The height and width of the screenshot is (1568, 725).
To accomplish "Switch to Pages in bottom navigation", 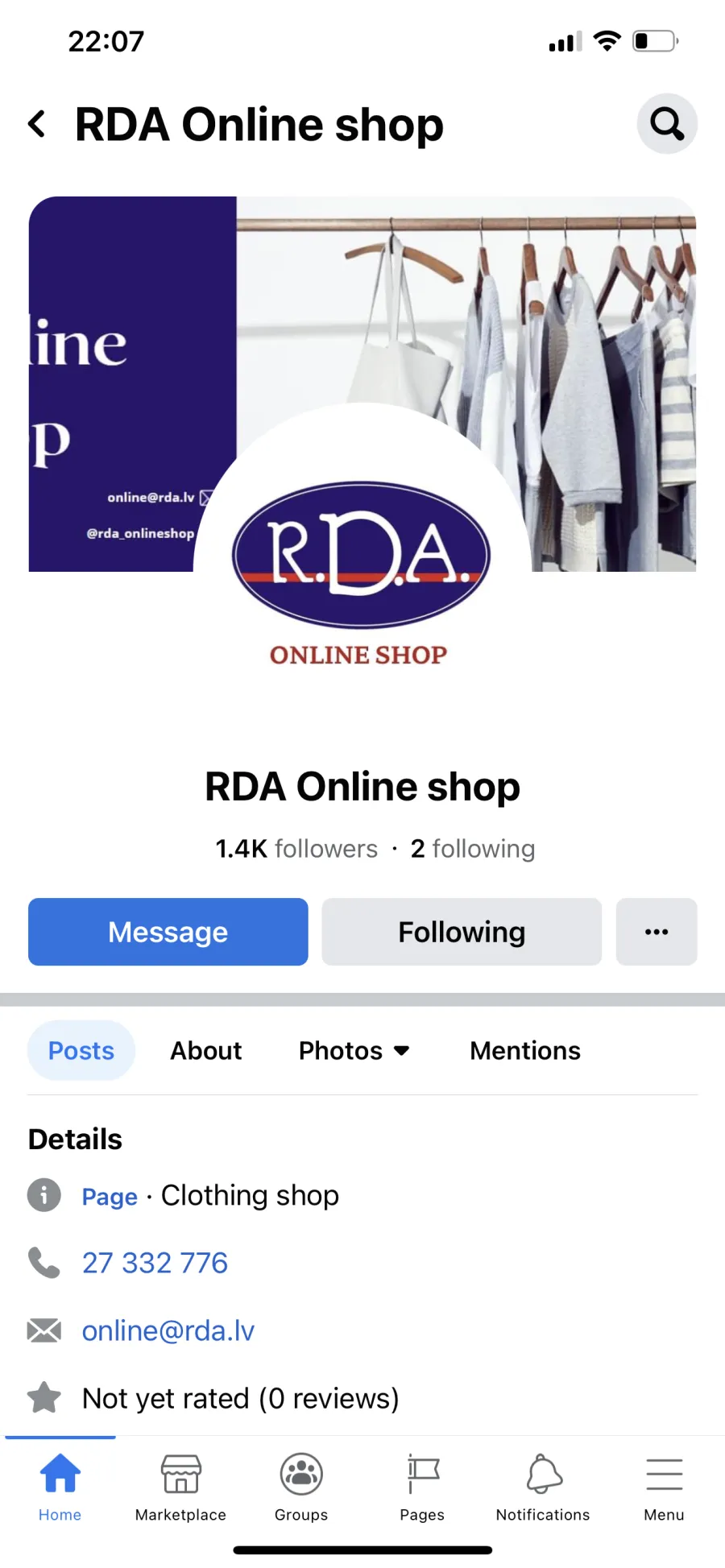I will tap(422, 1487).
